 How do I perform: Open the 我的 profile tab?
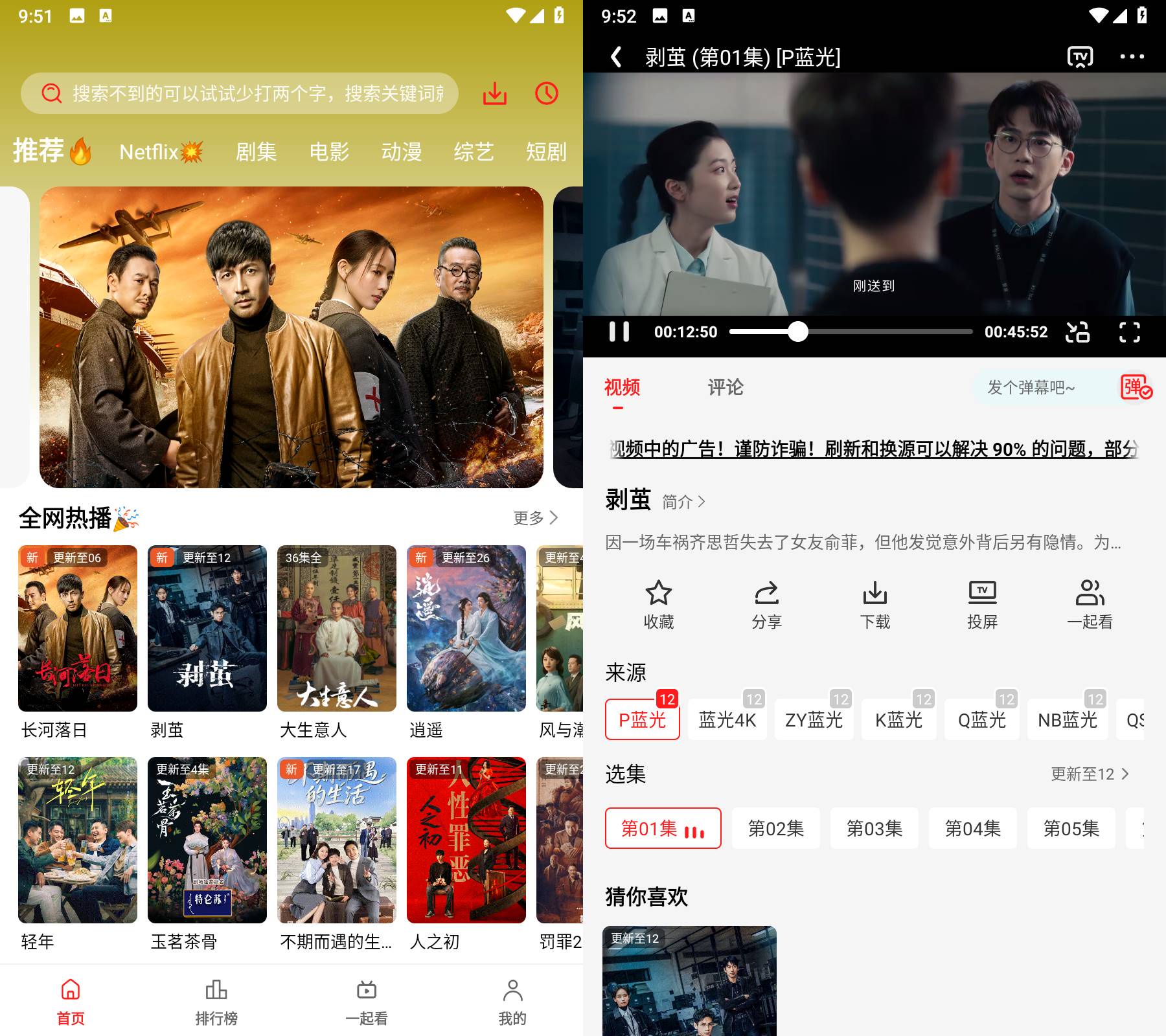(512, 1000)
